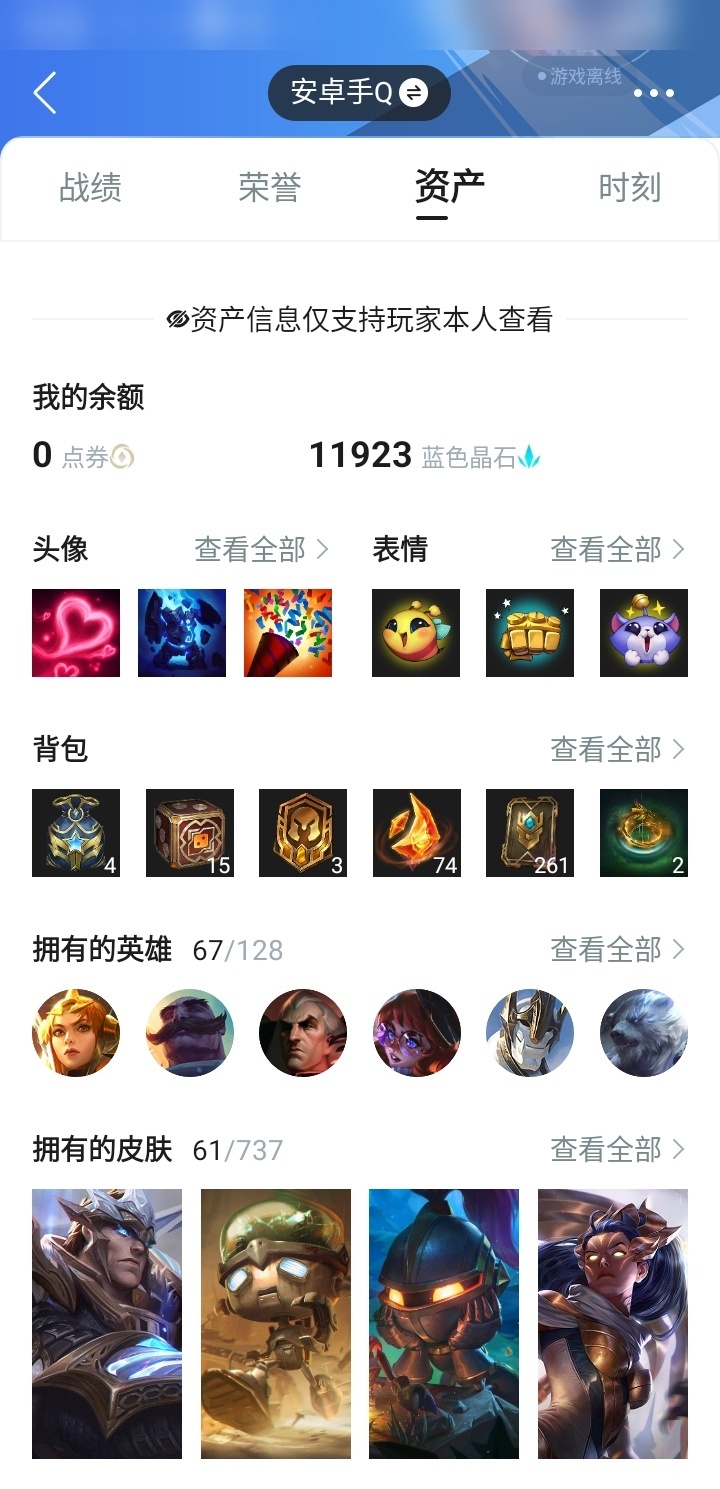
Task: Switch to the 战绩 tab
Action: [90, 187]
